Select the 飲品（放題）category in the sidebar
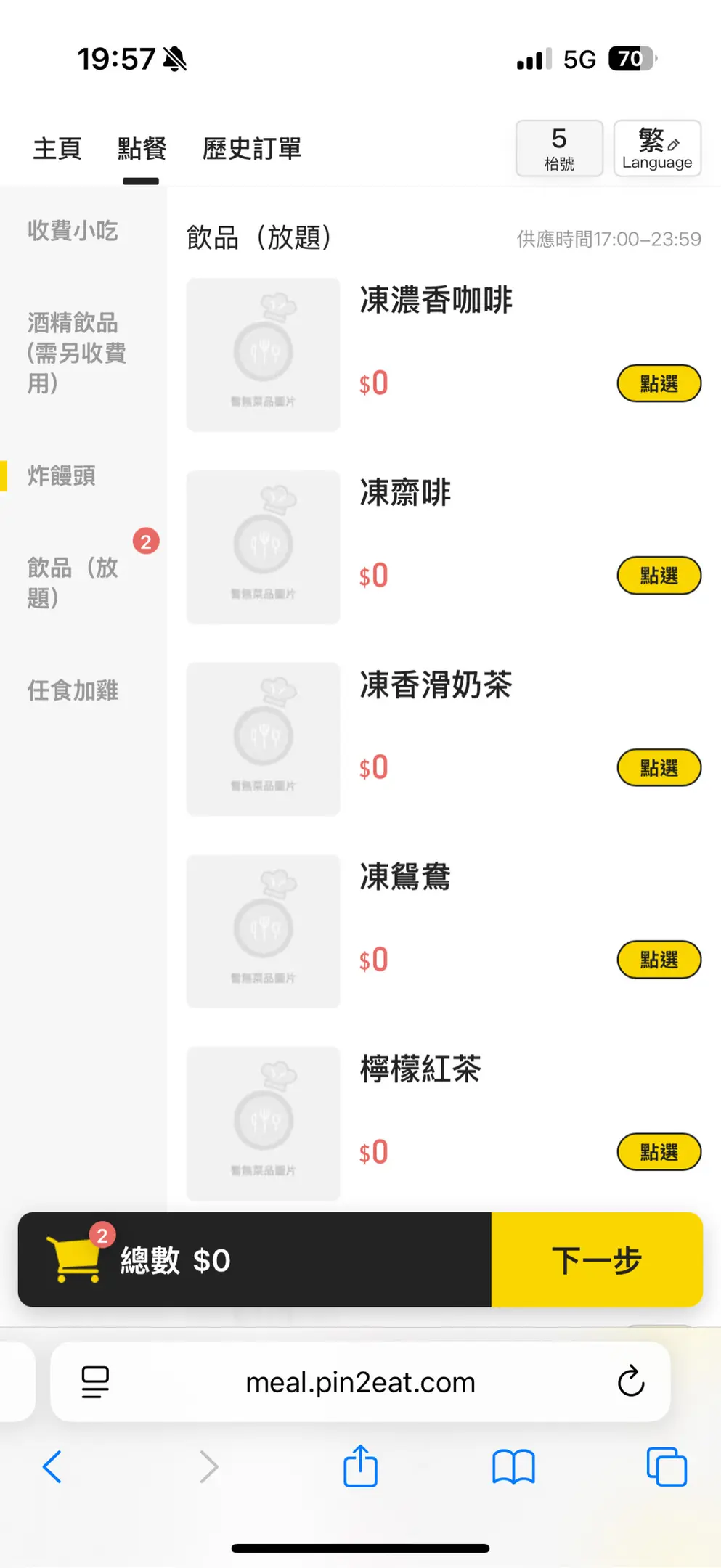 coord(73,582)
